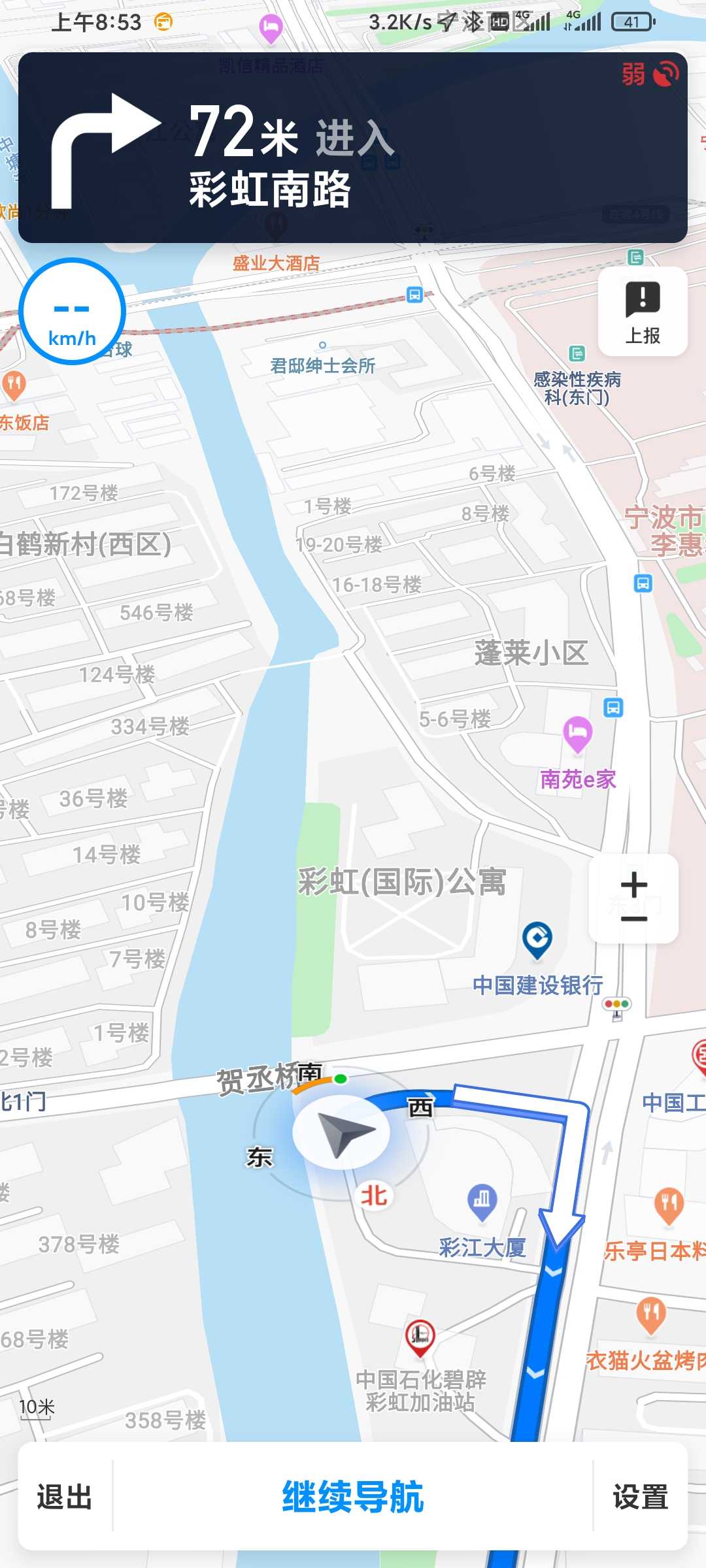Tap the 乐亭日本料 restaurant marker
Image resolution: width=706 pixels, height=1568 pixels.
pyautogui.click(x=669, y=1206)
